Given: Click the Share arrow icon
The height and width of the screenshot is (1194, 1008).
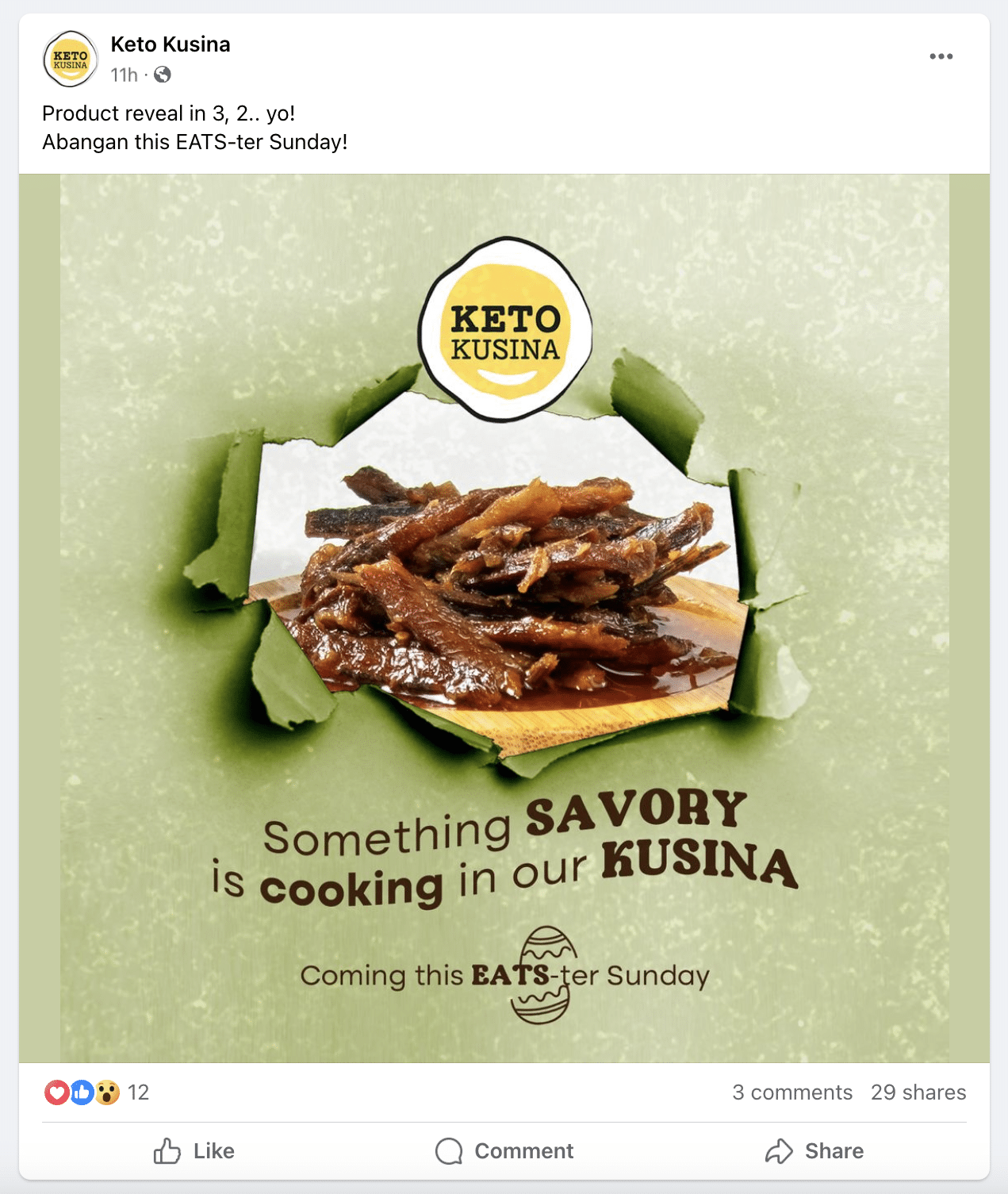Looking at the screenshot, I should pyautogui.click(x=780, y=1150).
